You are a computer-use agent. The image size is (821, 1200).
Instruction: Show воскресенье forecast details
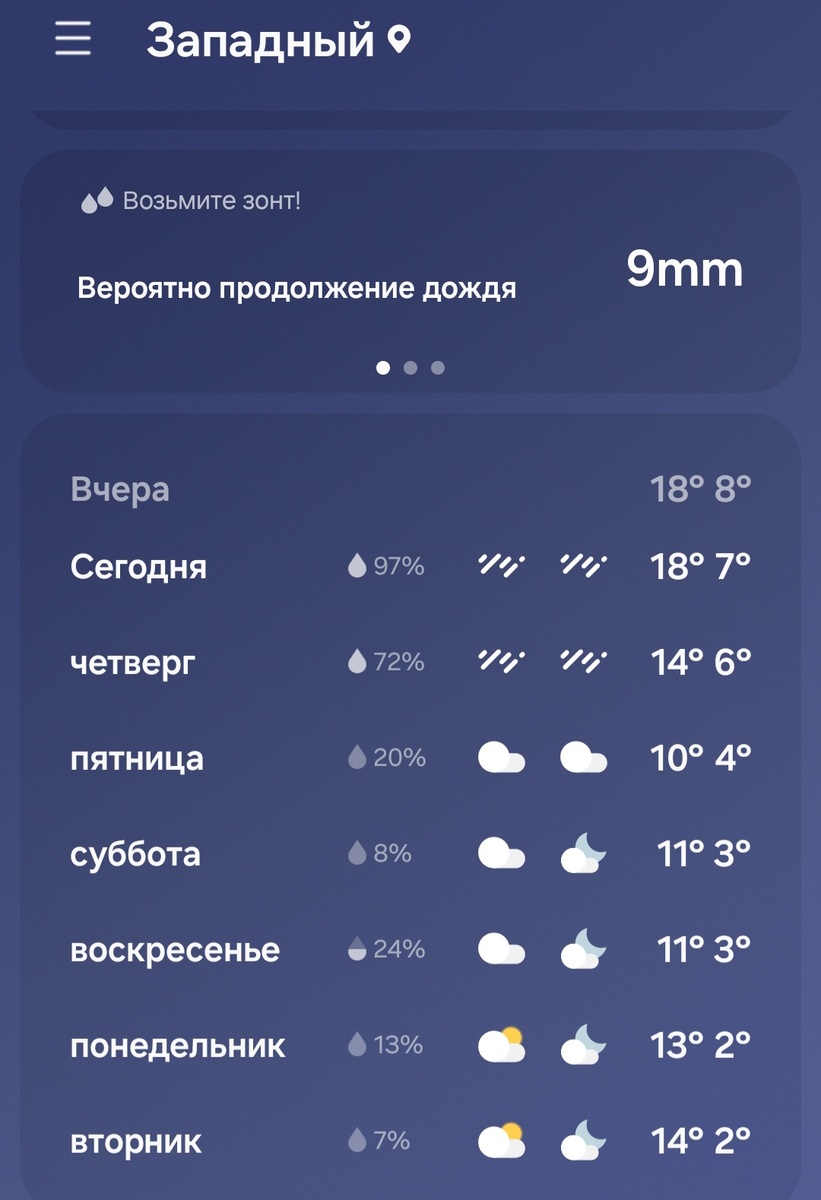[x=410, y=949]
